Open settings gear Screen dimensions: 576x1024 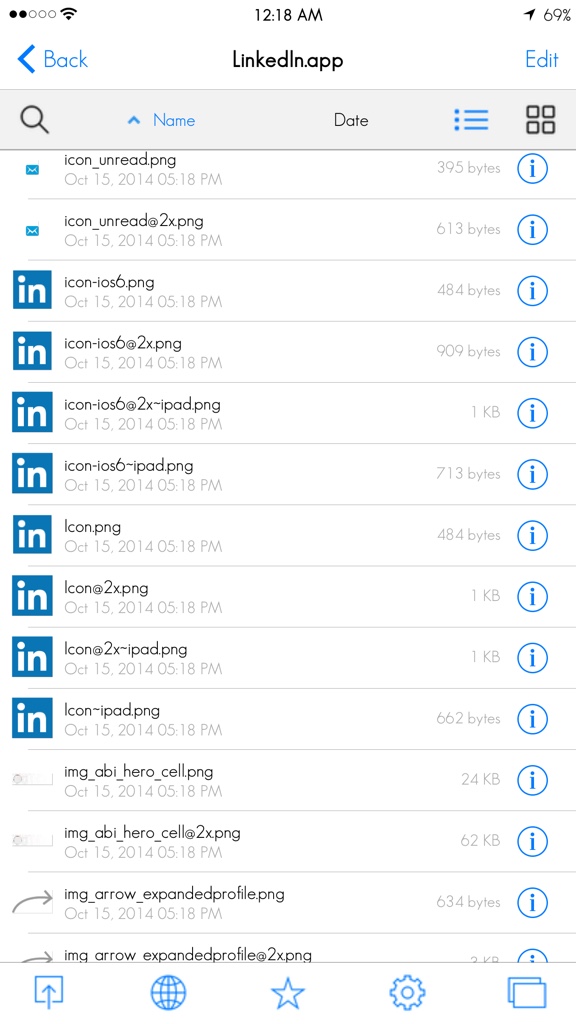(x=408, y=993)
